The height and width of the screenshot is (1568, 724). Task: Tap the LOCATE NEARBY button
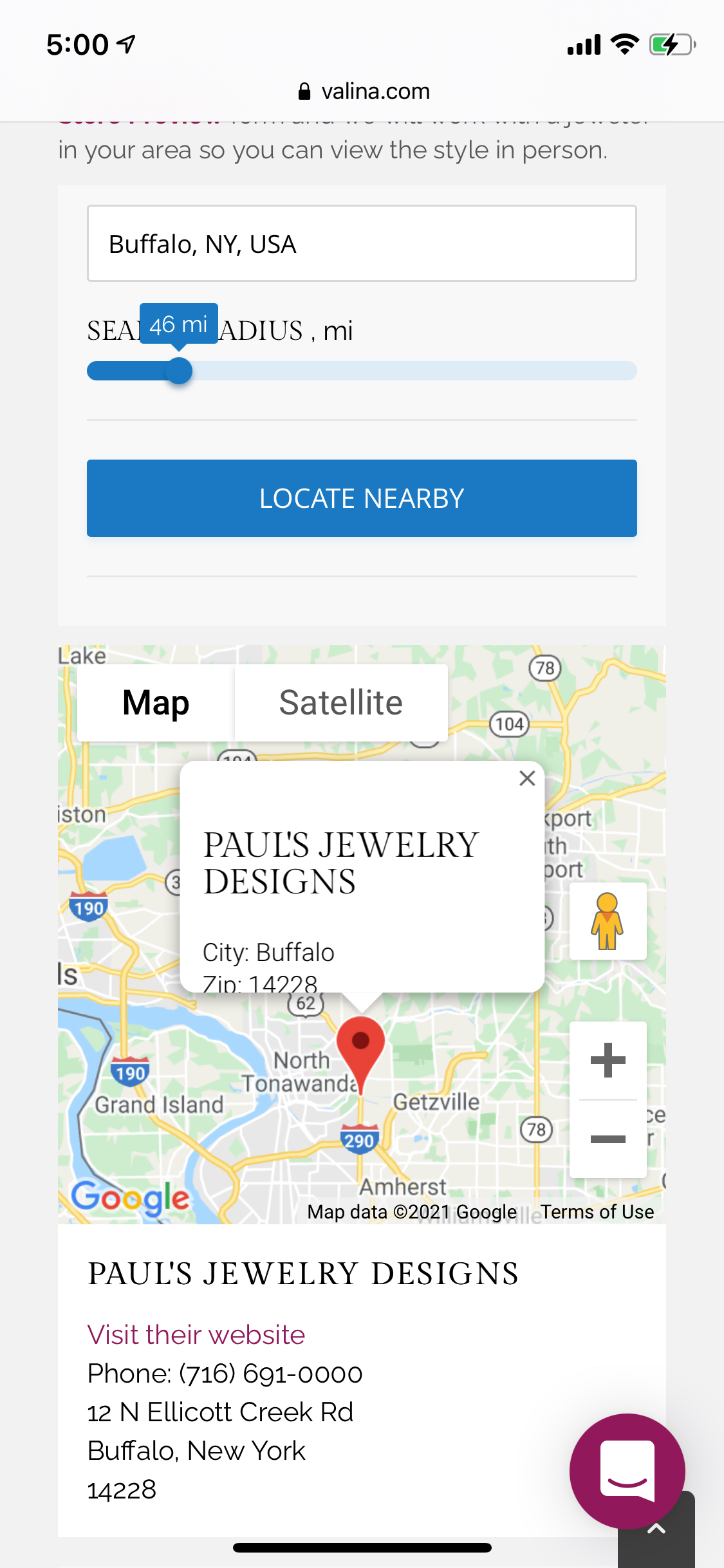362,498
